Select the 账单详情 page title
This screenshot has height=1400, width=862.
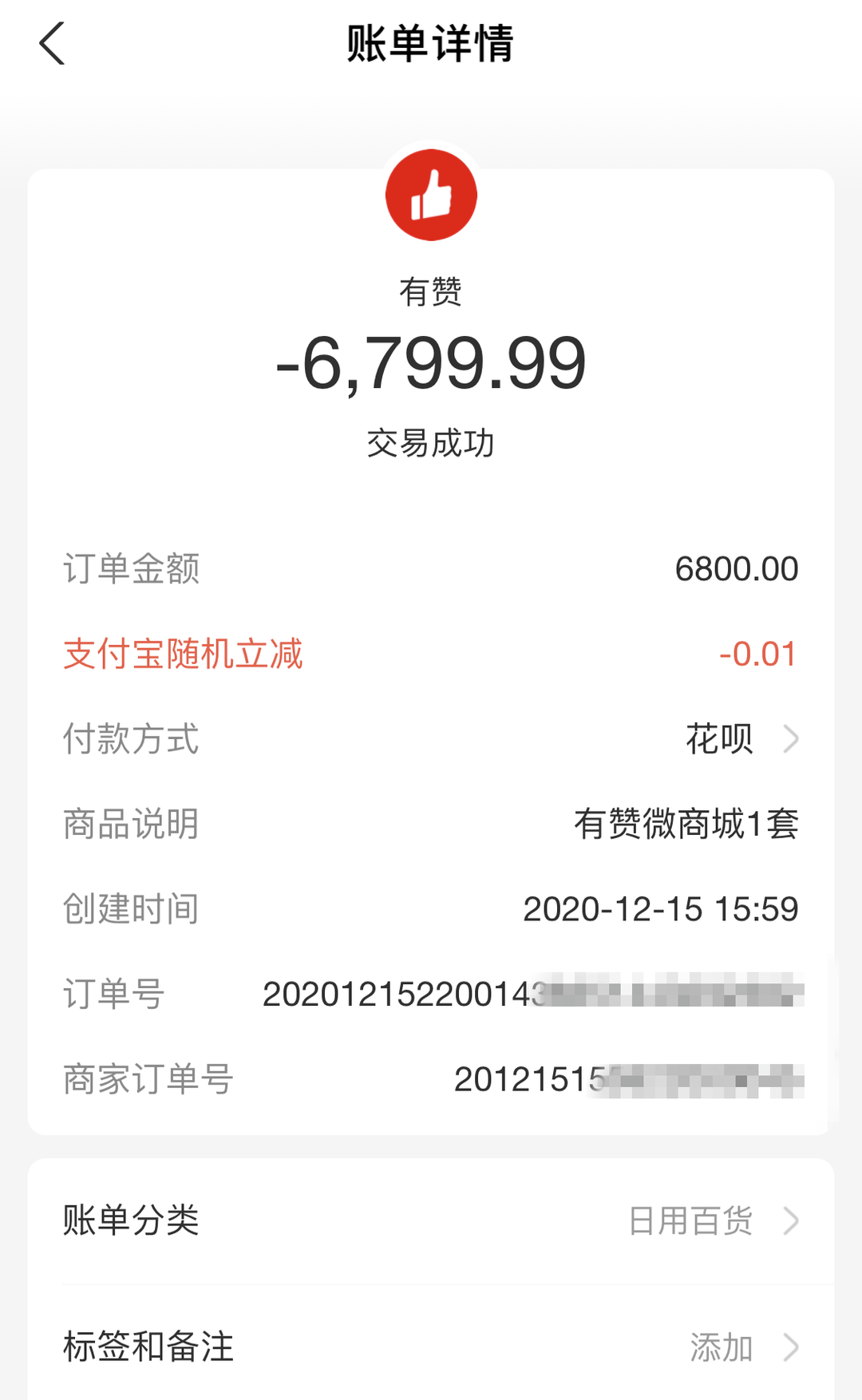pos(431,44)
